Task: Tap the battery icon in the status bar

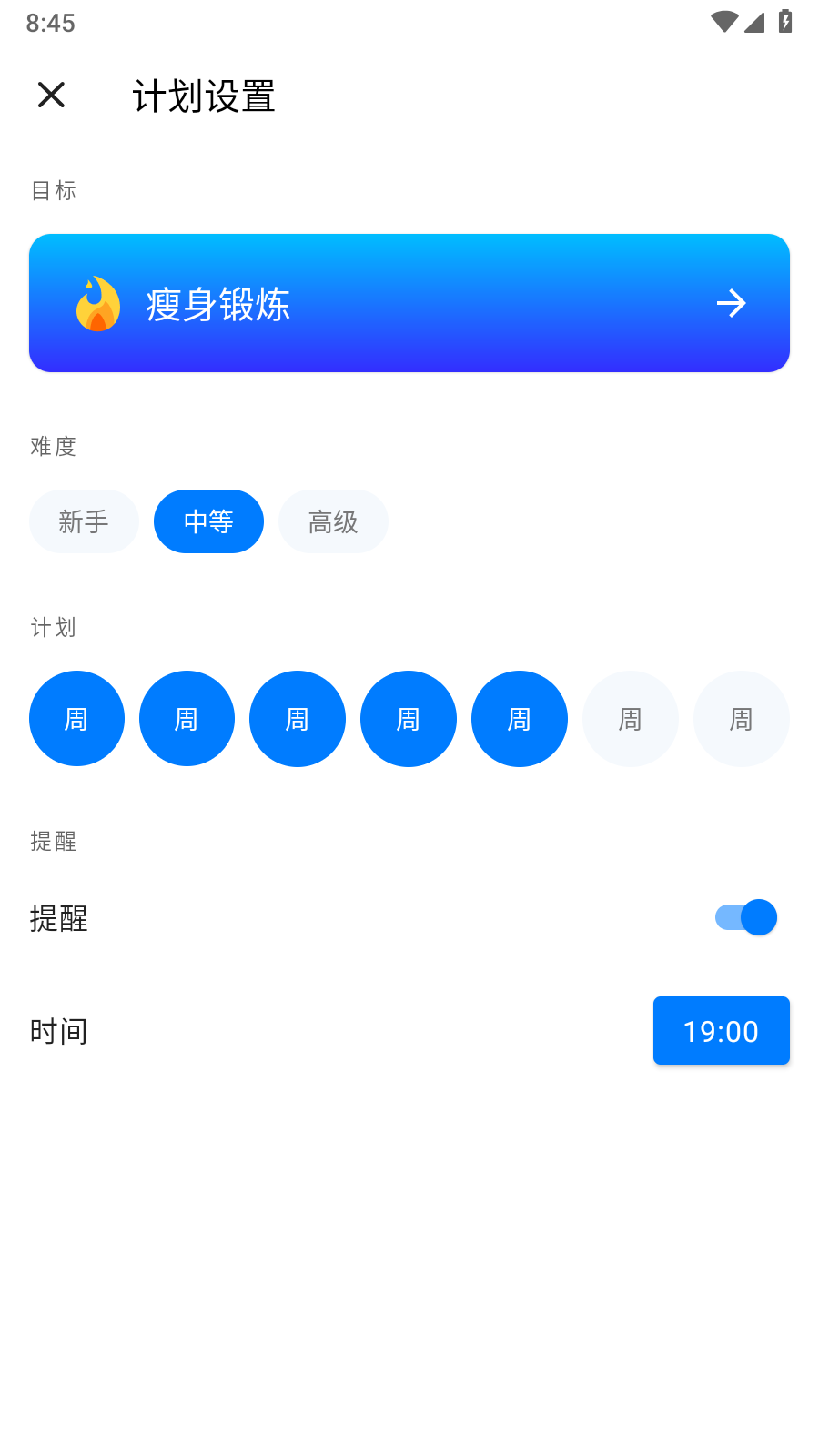Action: (786, 22)
